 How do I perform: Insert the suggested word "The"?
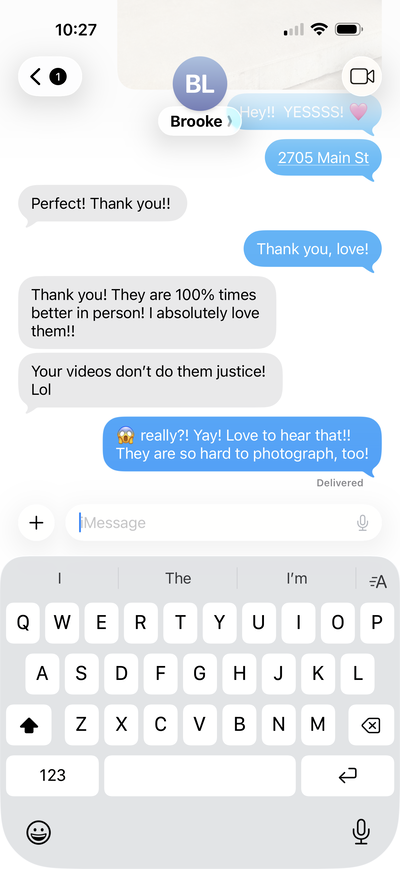178,579
